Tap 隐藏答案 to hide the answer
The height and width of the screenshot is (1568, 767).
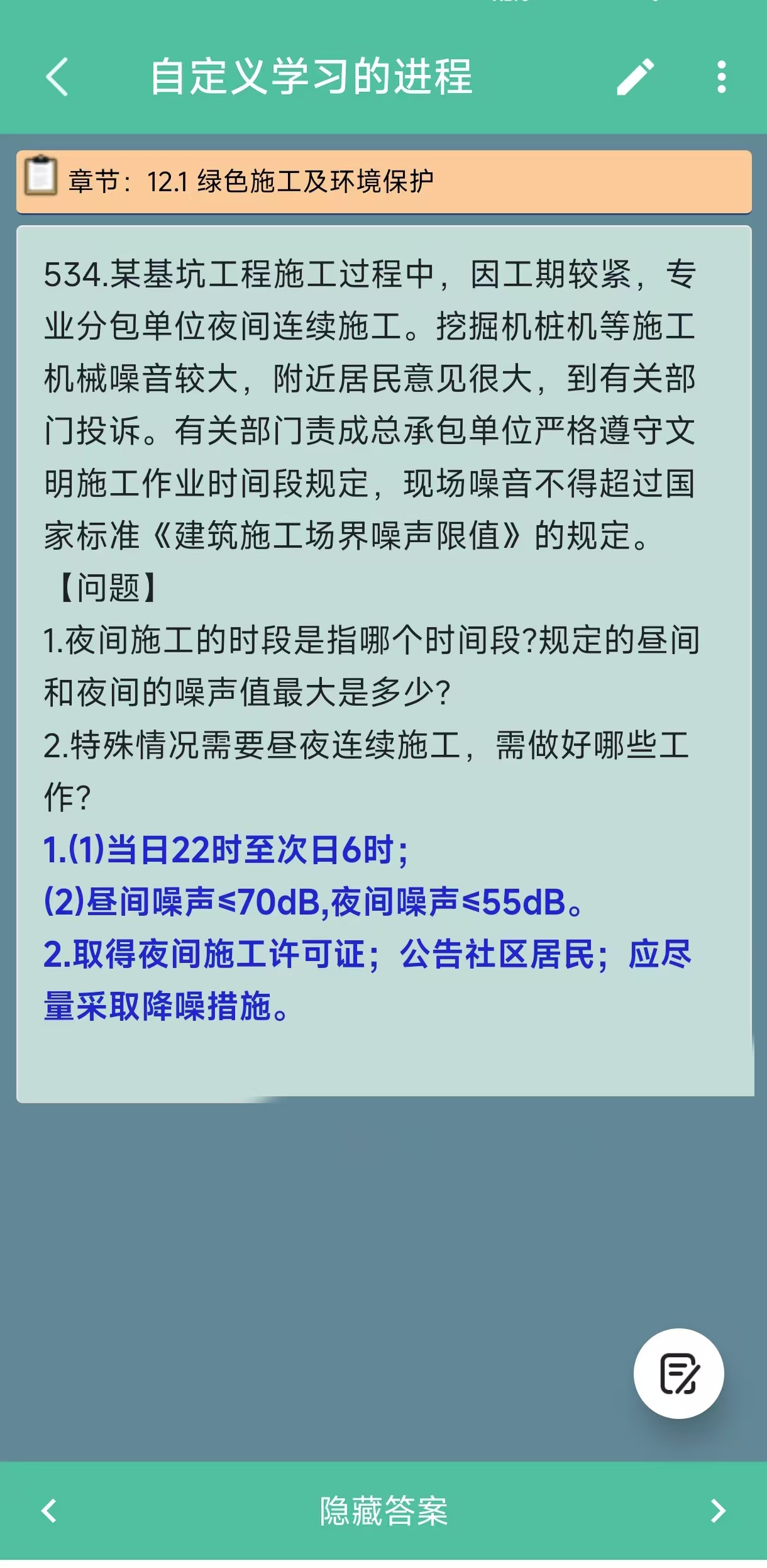point(383,1511)
